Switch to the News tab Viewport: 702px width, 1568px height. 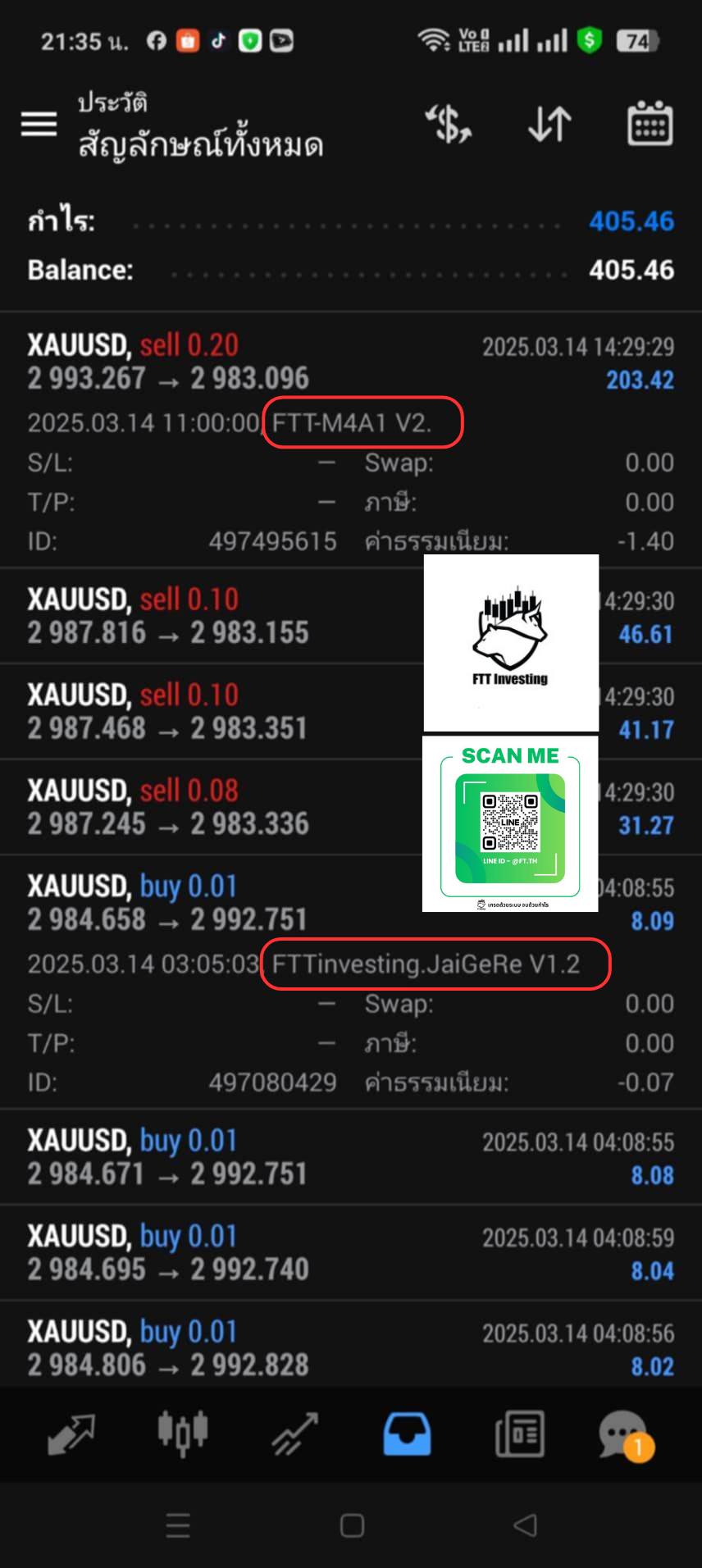point(519,1434)
